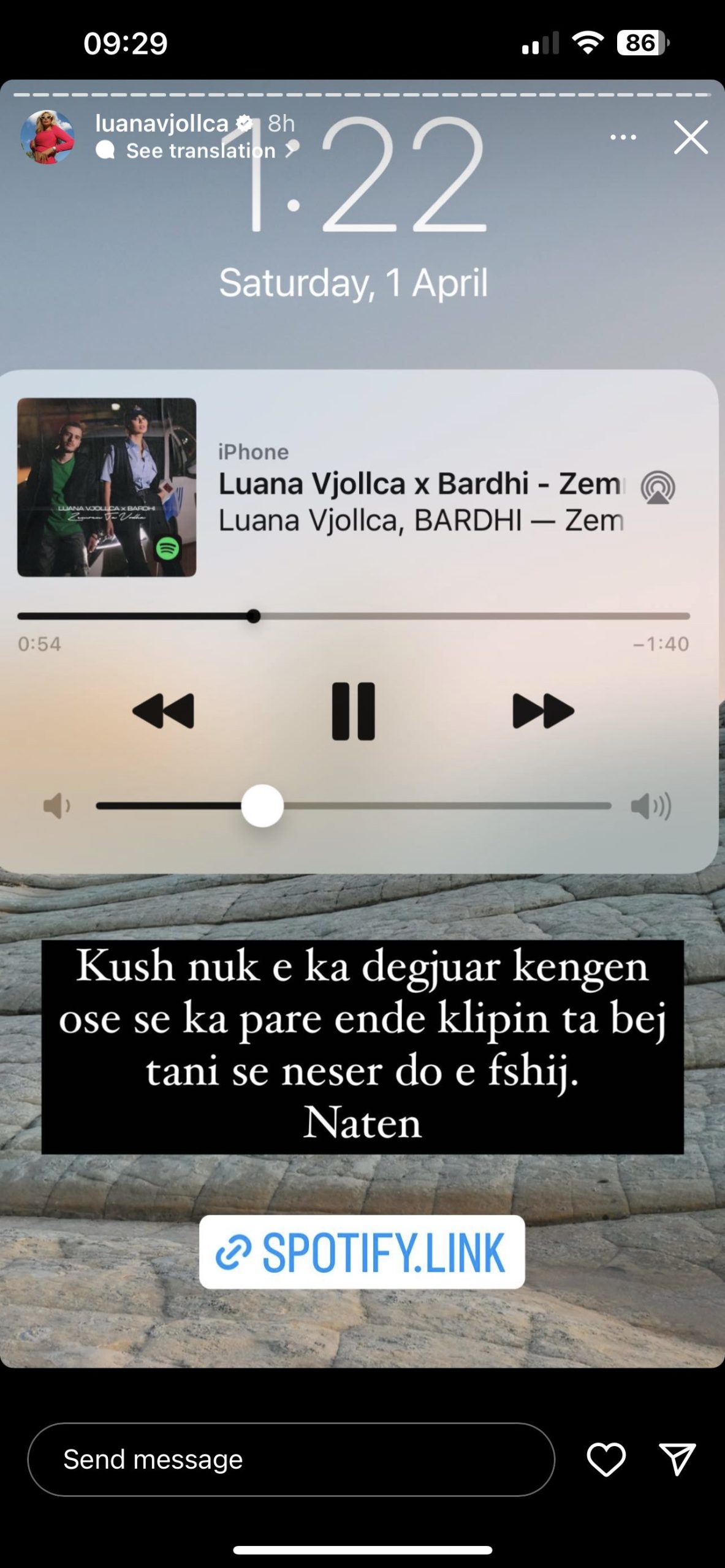This screenshot has width=725, height=1568.
Task: Open luanavjollca's profile picture
Action: (x=47, y=137)
